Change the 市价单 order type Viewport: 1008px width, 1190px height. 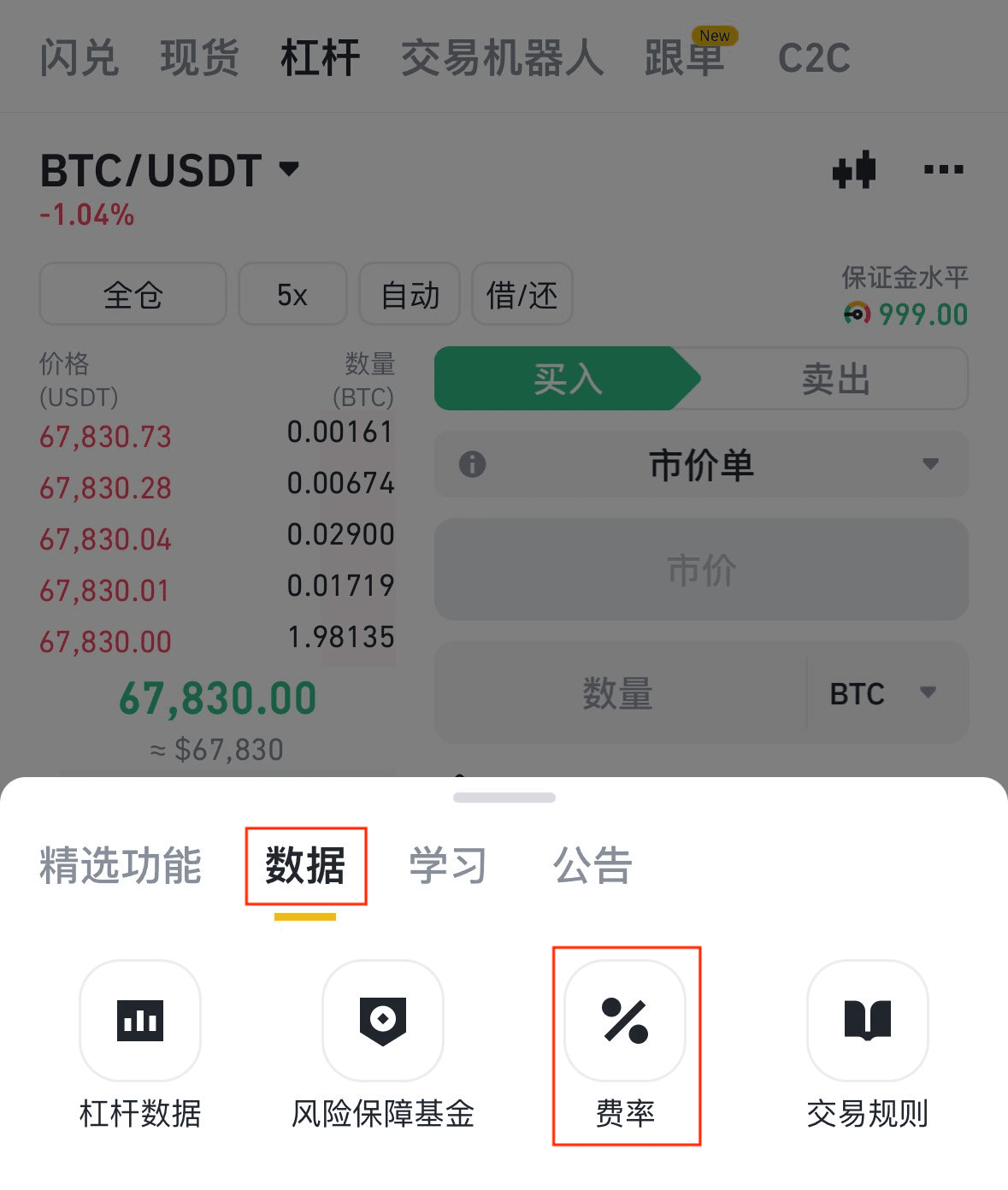(x=701, y=465)
